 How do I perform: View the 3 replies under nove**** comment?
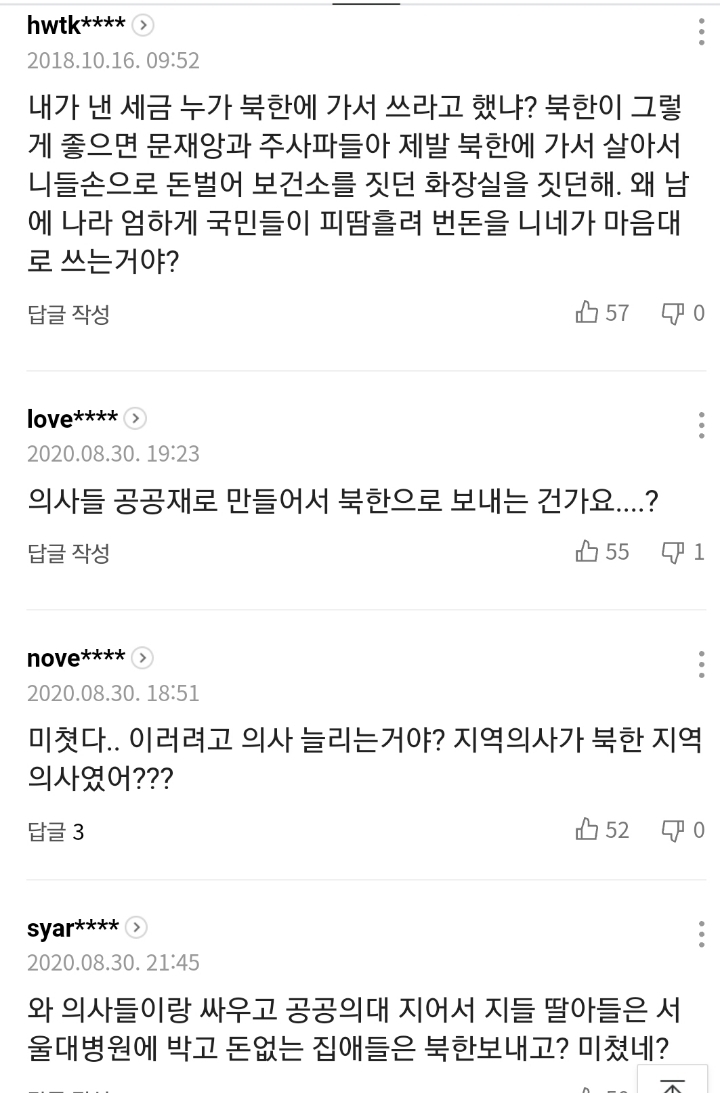(56, 831)
